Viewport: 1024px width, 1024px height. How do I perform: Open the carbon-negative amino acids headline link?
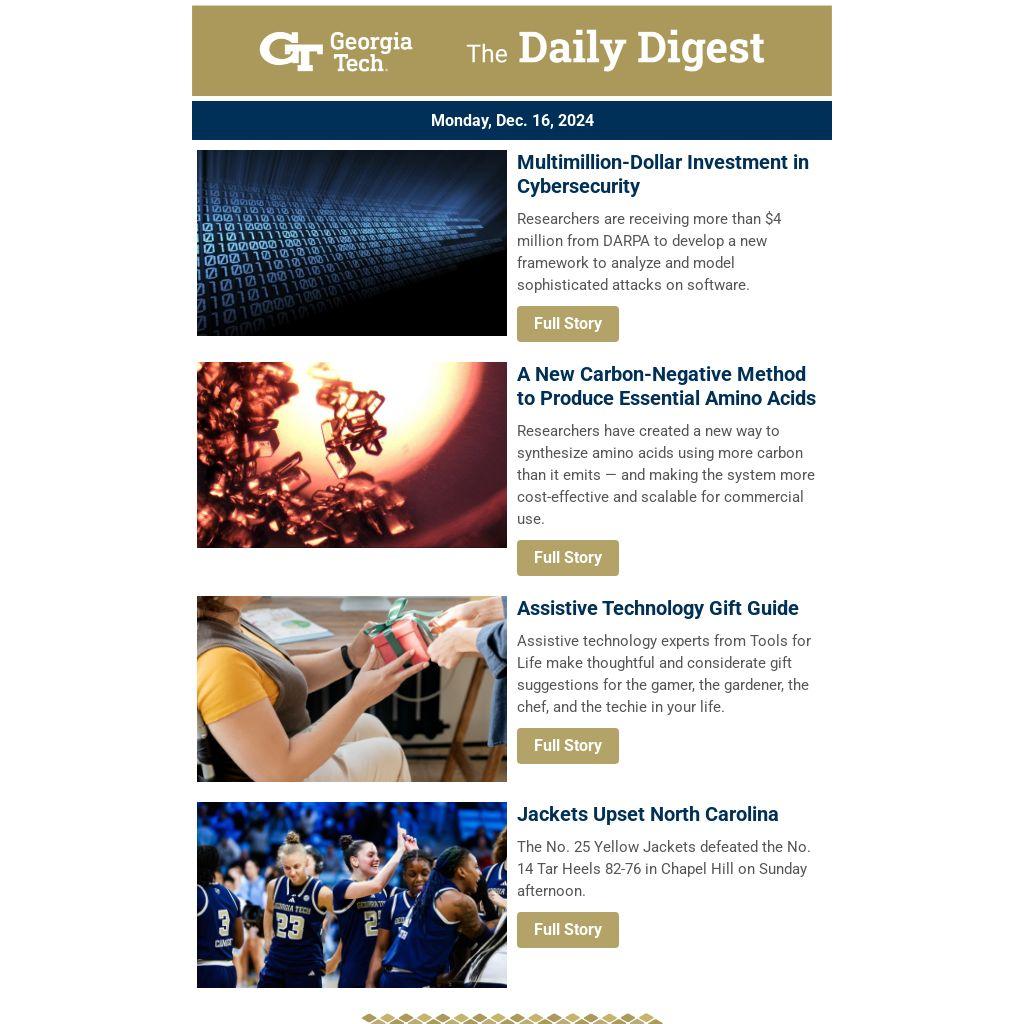665,386
